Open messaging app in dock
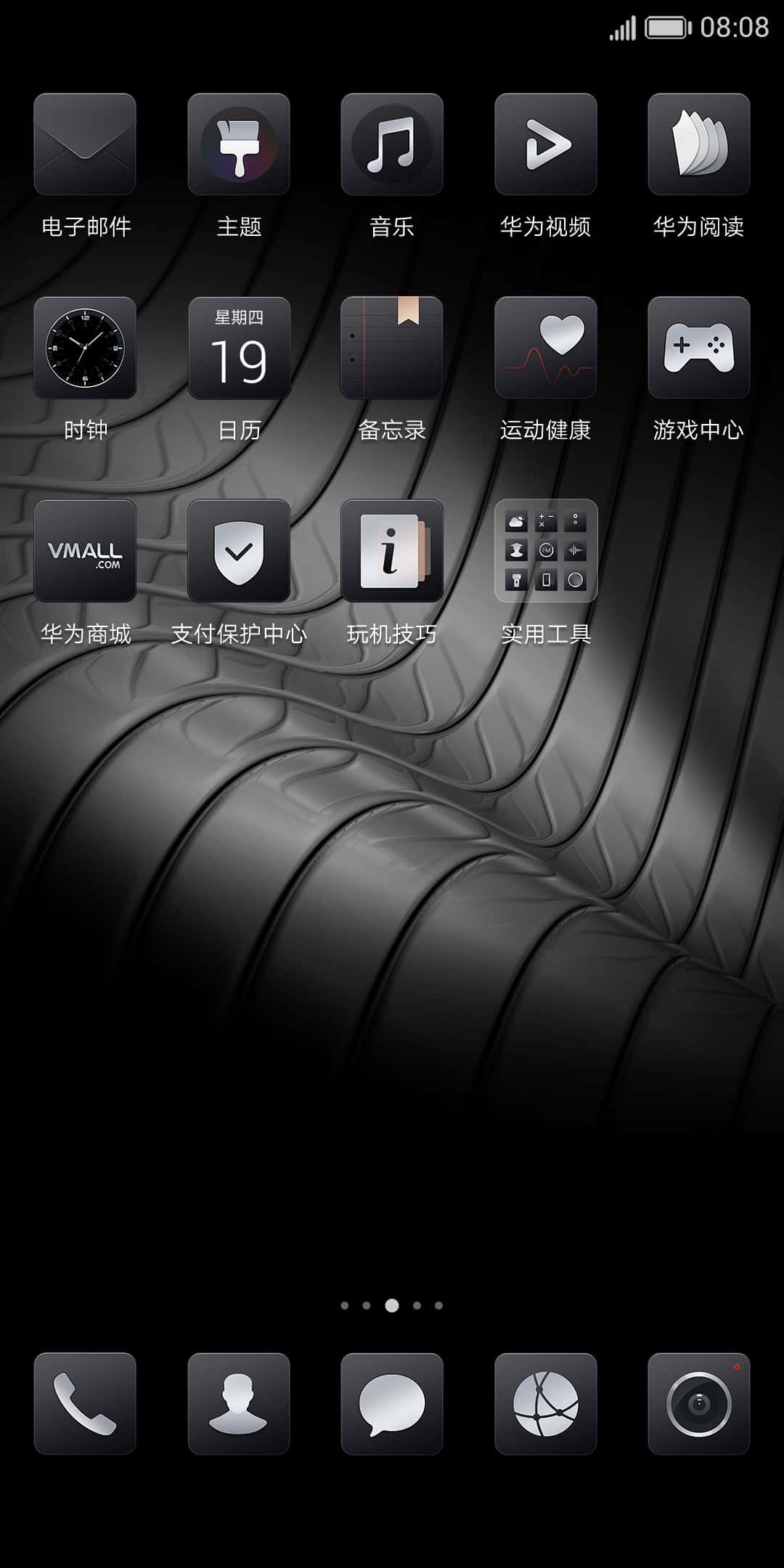This screenshot has width=784, height=1568. click(x=392, y=1404)
